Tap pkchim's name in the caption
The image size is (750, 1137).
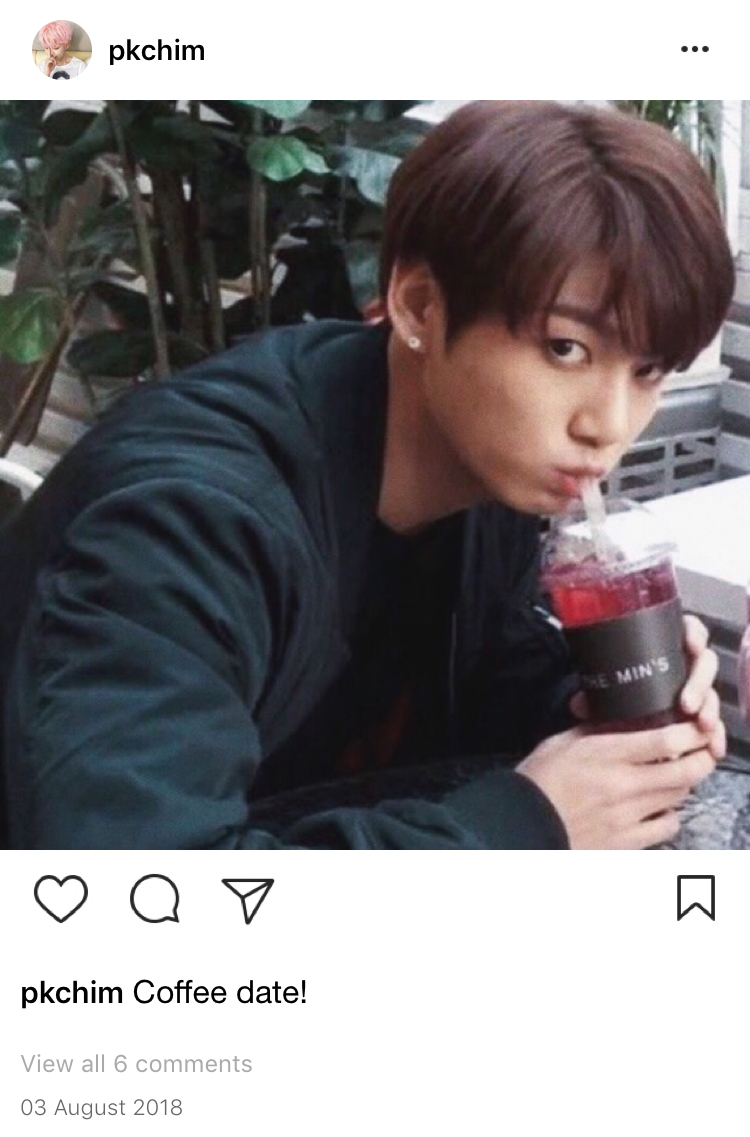coord(72,993)
